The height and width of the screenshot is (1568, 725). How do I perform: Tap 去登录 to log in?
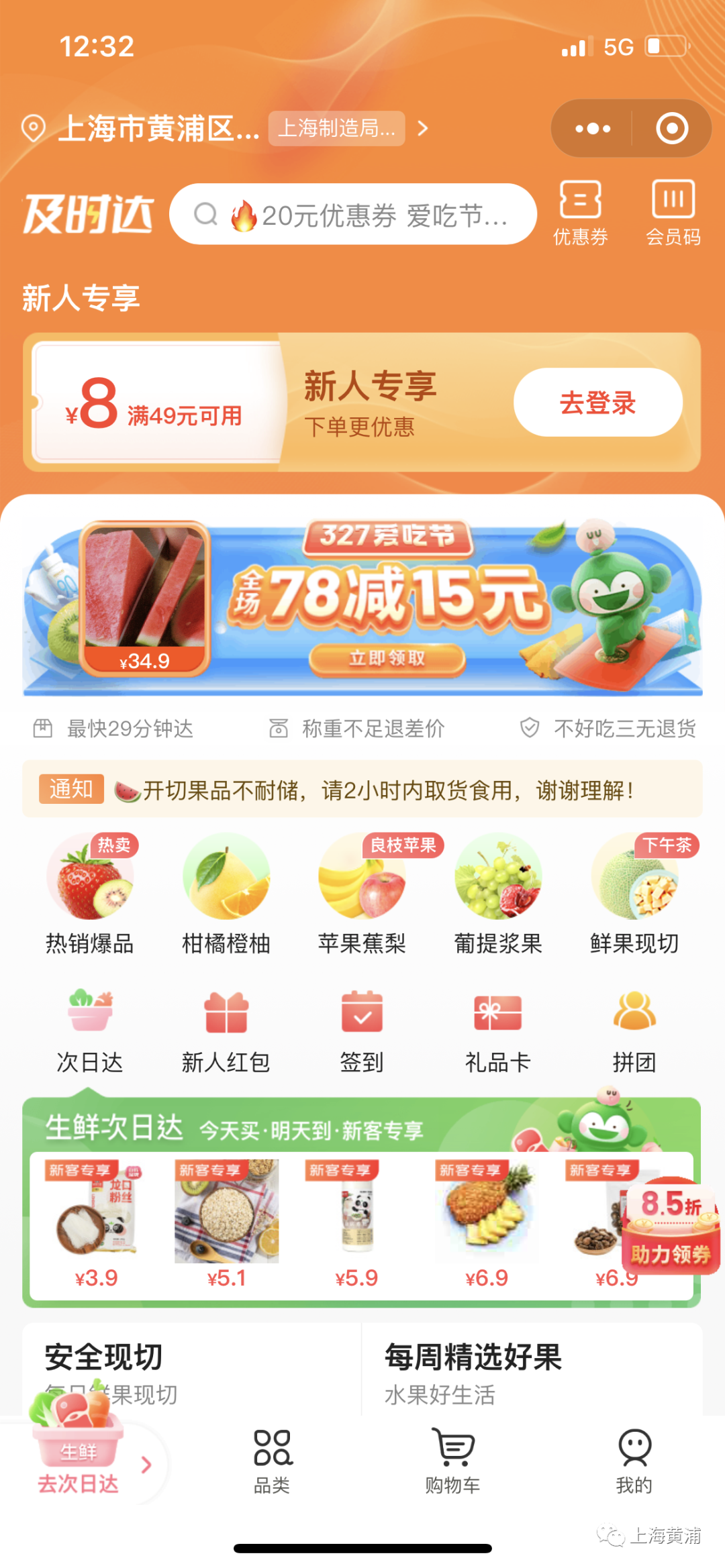pyautogui.click(x=597, y=403)
